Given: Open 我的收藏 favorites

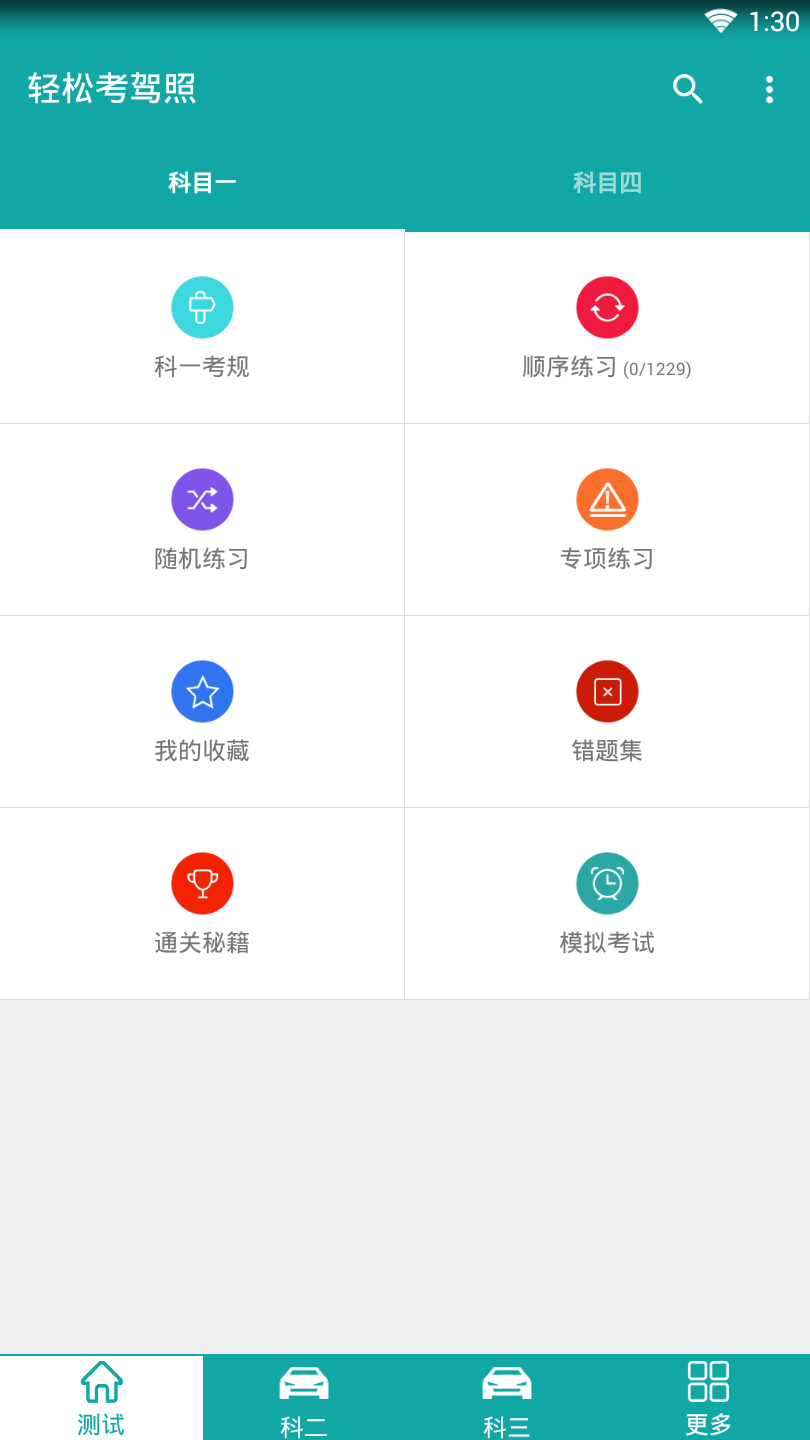Looking at the screenshot, I should 202,710.
